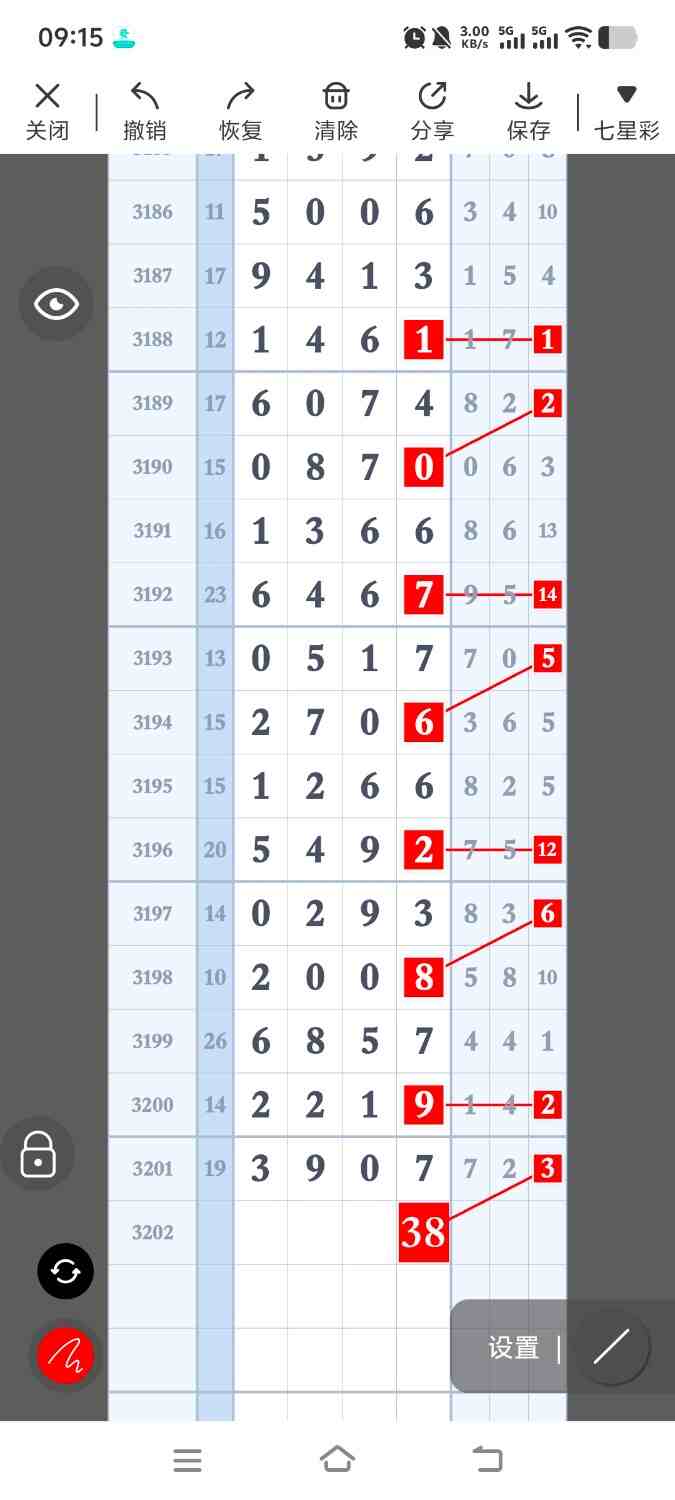Open the recent apps menu
The width and height of the screenshot is (675, 1500).
coord(187,1460)
